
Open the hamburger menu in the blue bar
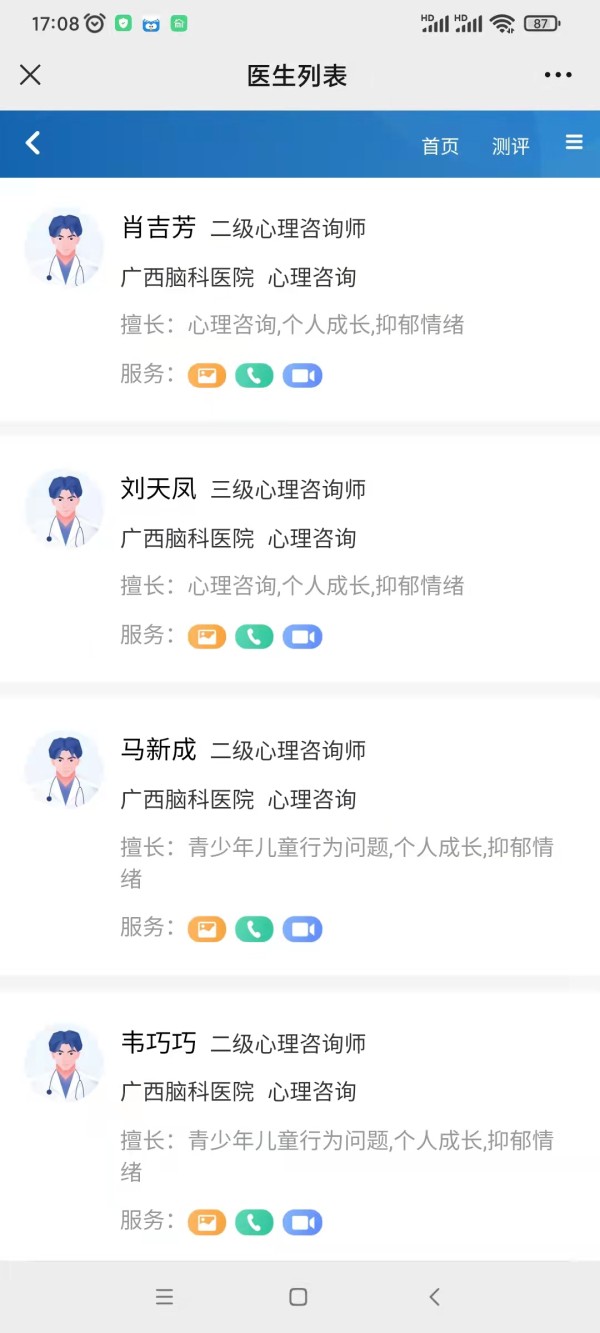pyautogui.click(x=574, y=143)
